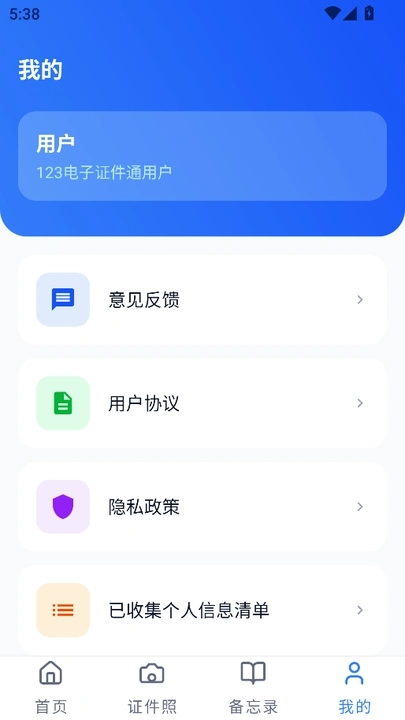Screen dimensions: 405x720
Task: Go to the 证件照 tab
Action: click(152, 688)
